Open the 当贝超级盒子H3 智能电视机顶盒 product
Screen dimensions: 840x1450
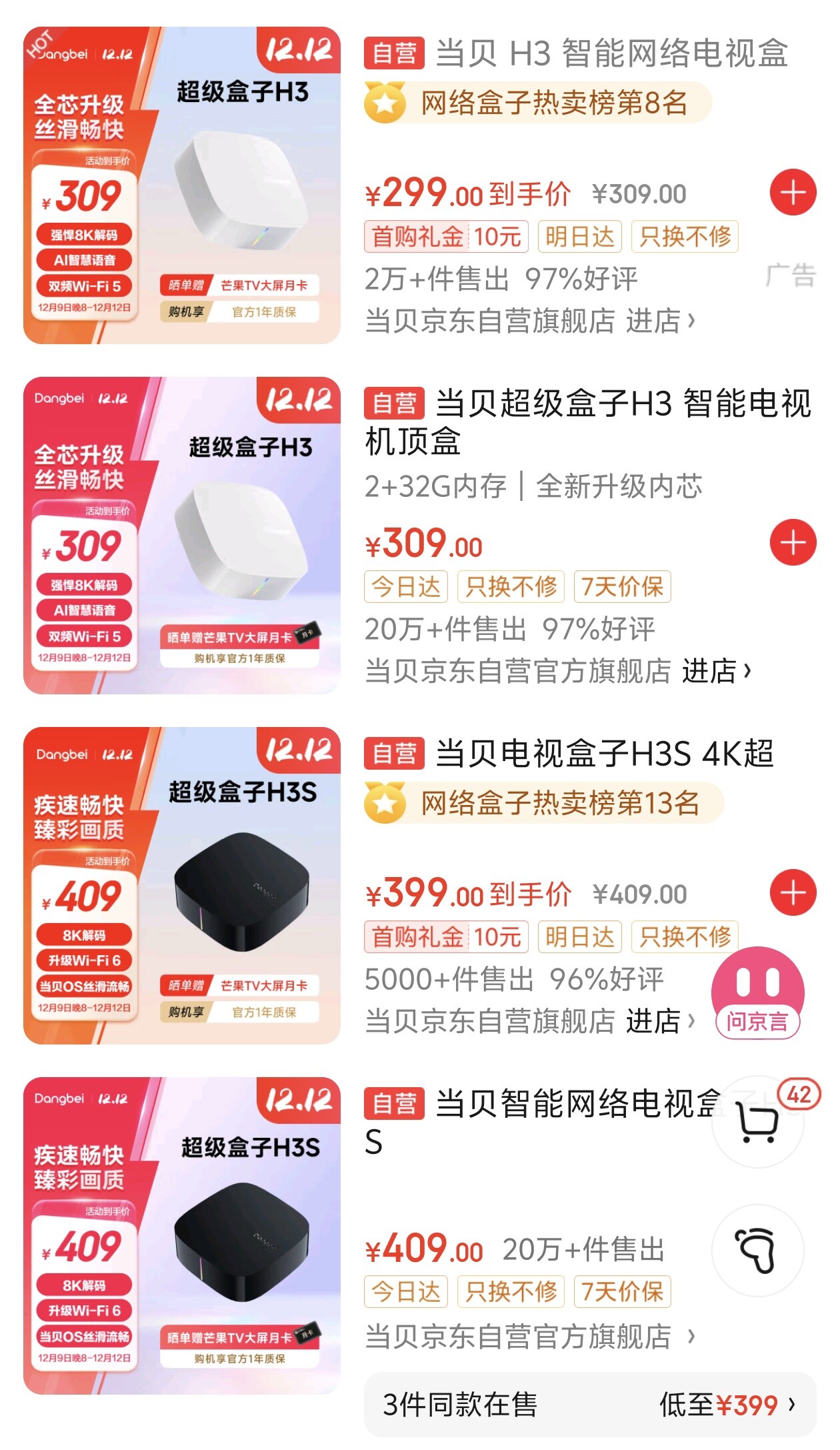point(588,422)
